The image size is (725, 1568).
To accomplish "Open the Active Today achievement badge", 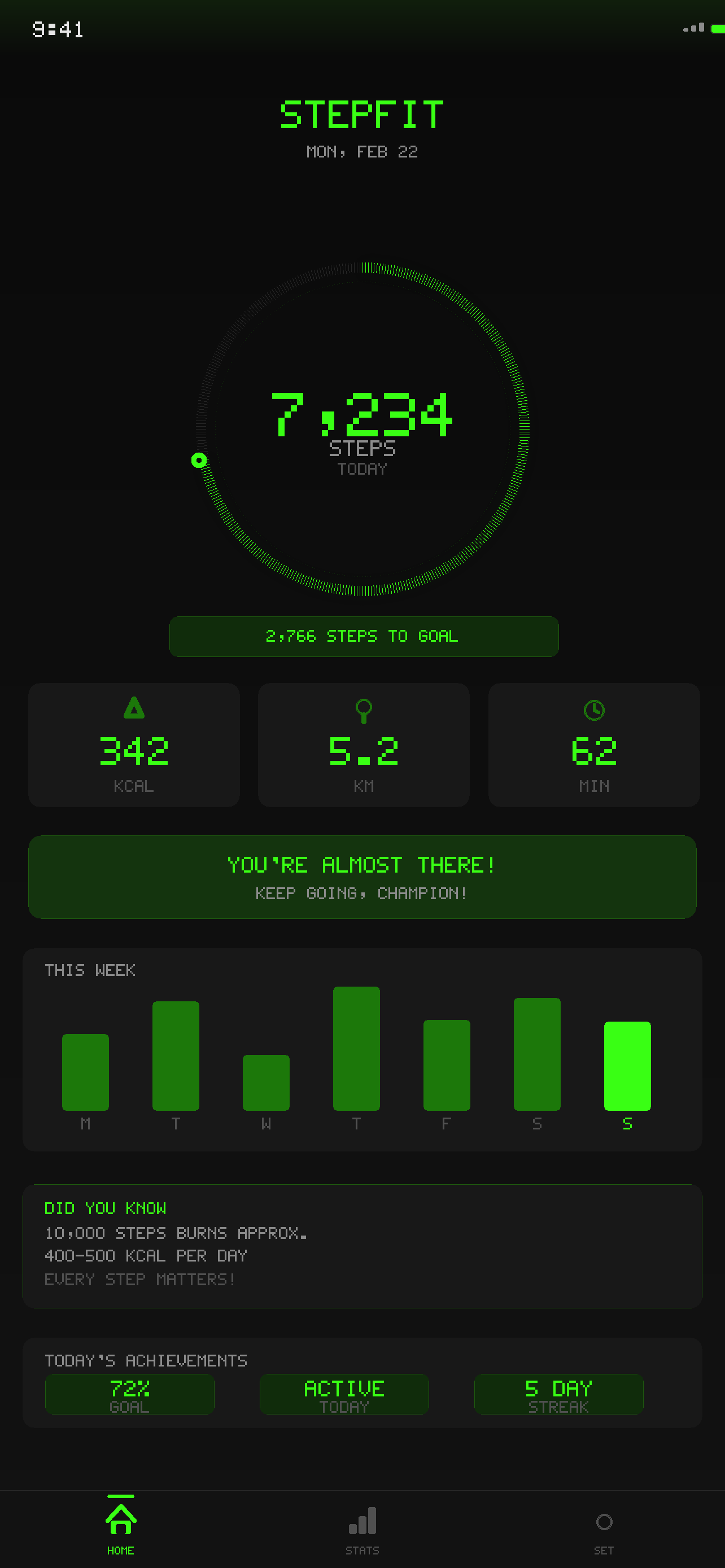I will tap(344, 1393).
